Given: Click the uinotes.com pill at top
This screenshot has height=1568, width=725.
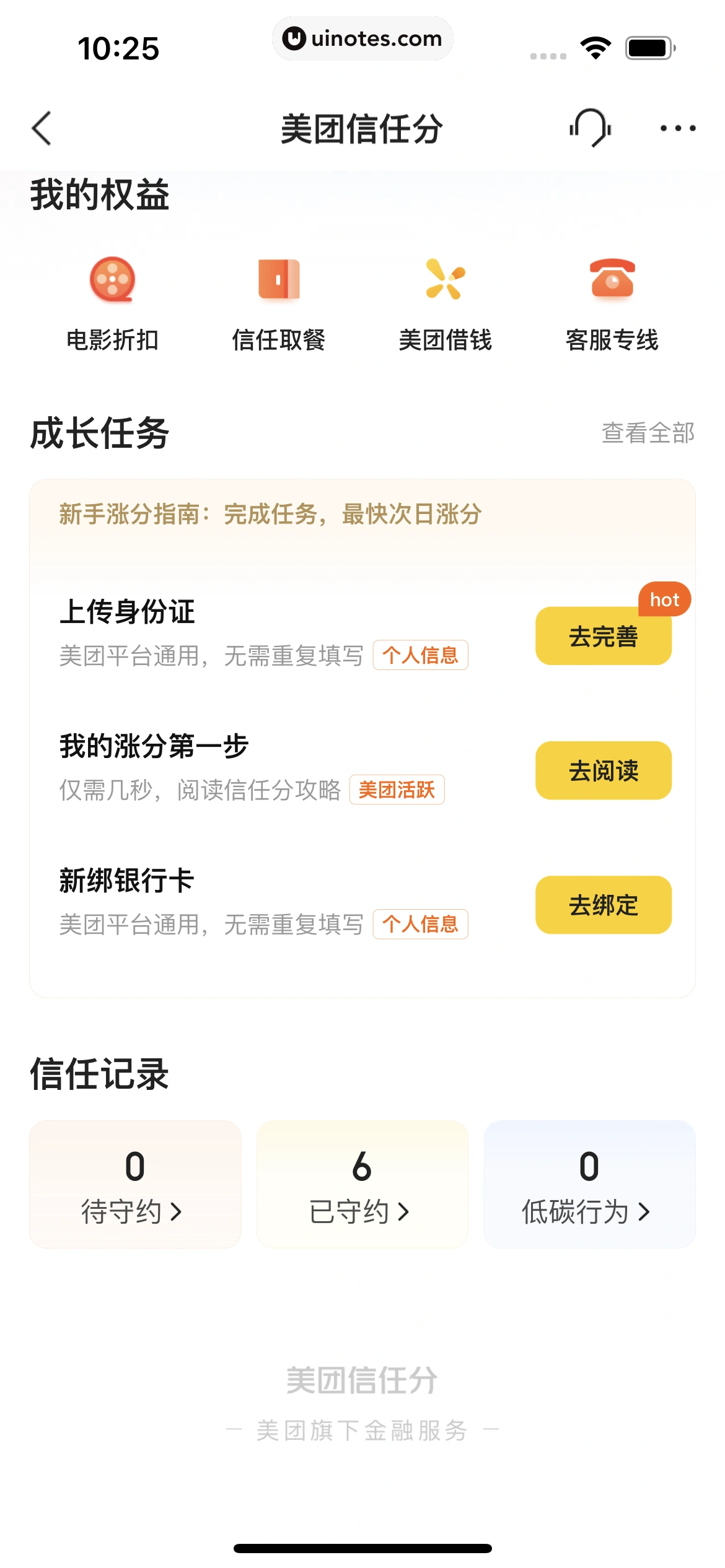Looking at the screenshot, I should click(x=362, y=38).
